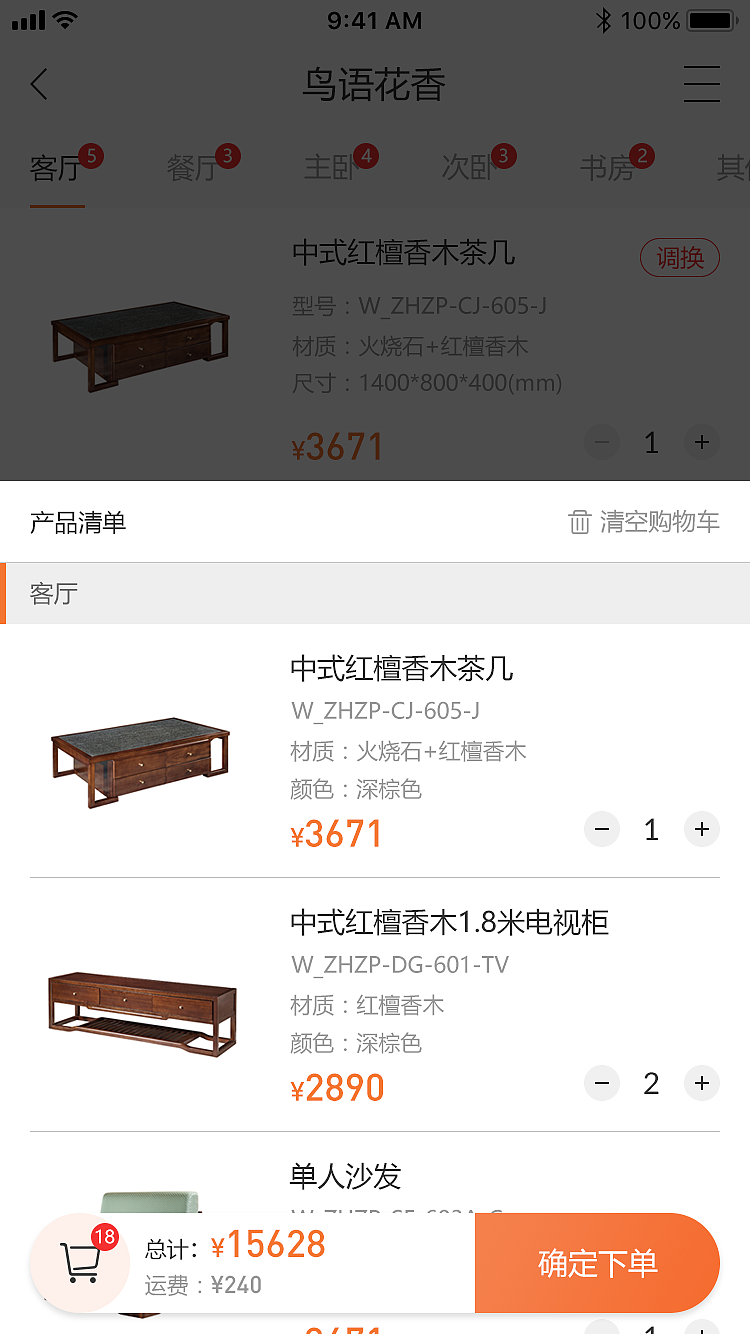
Task: Open the shopping cart icon showing 18 items
Action: (79, 1261)
